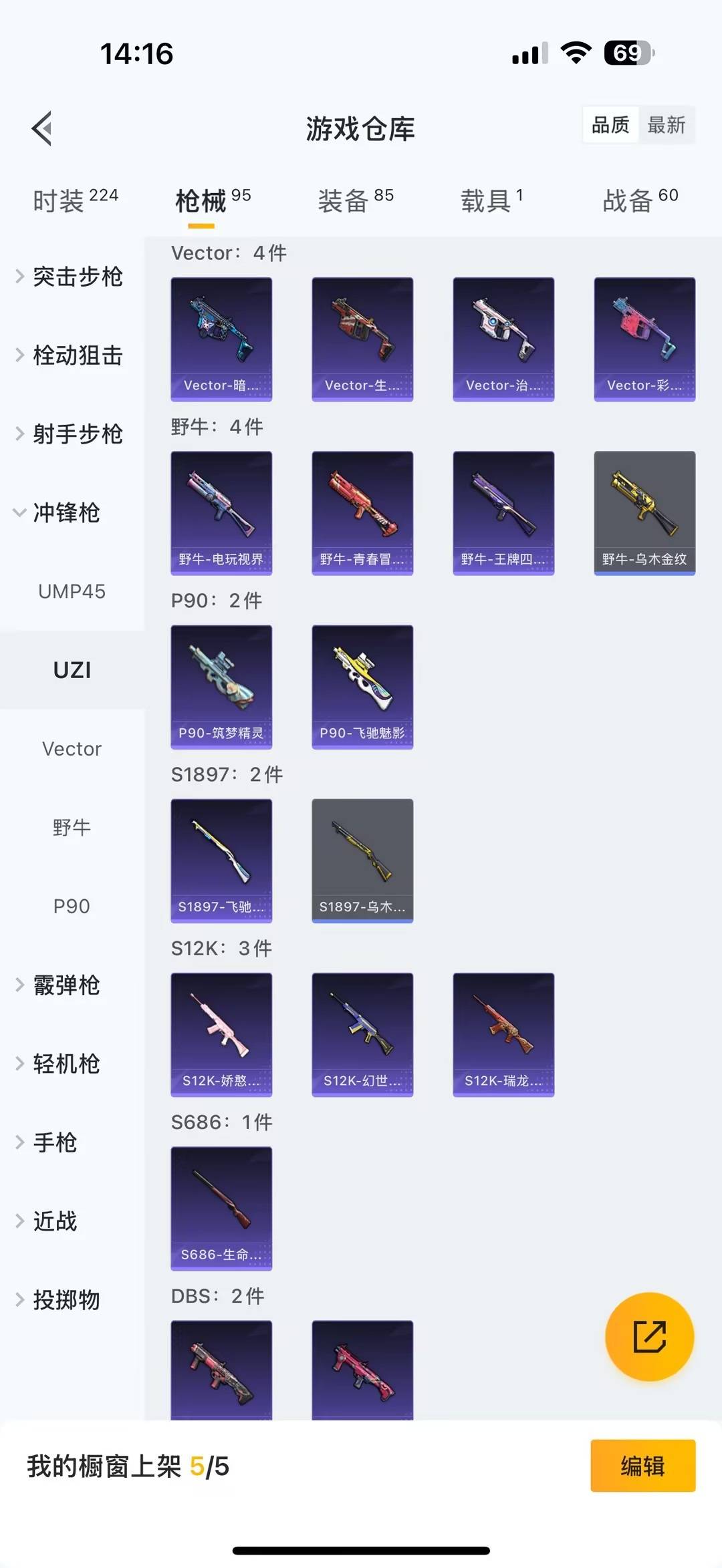Image resolution: width=722 pixels, height=1568 pixels.
Task: View the P90-飞驰魅影 skin
Action: (x=362, y=687)
